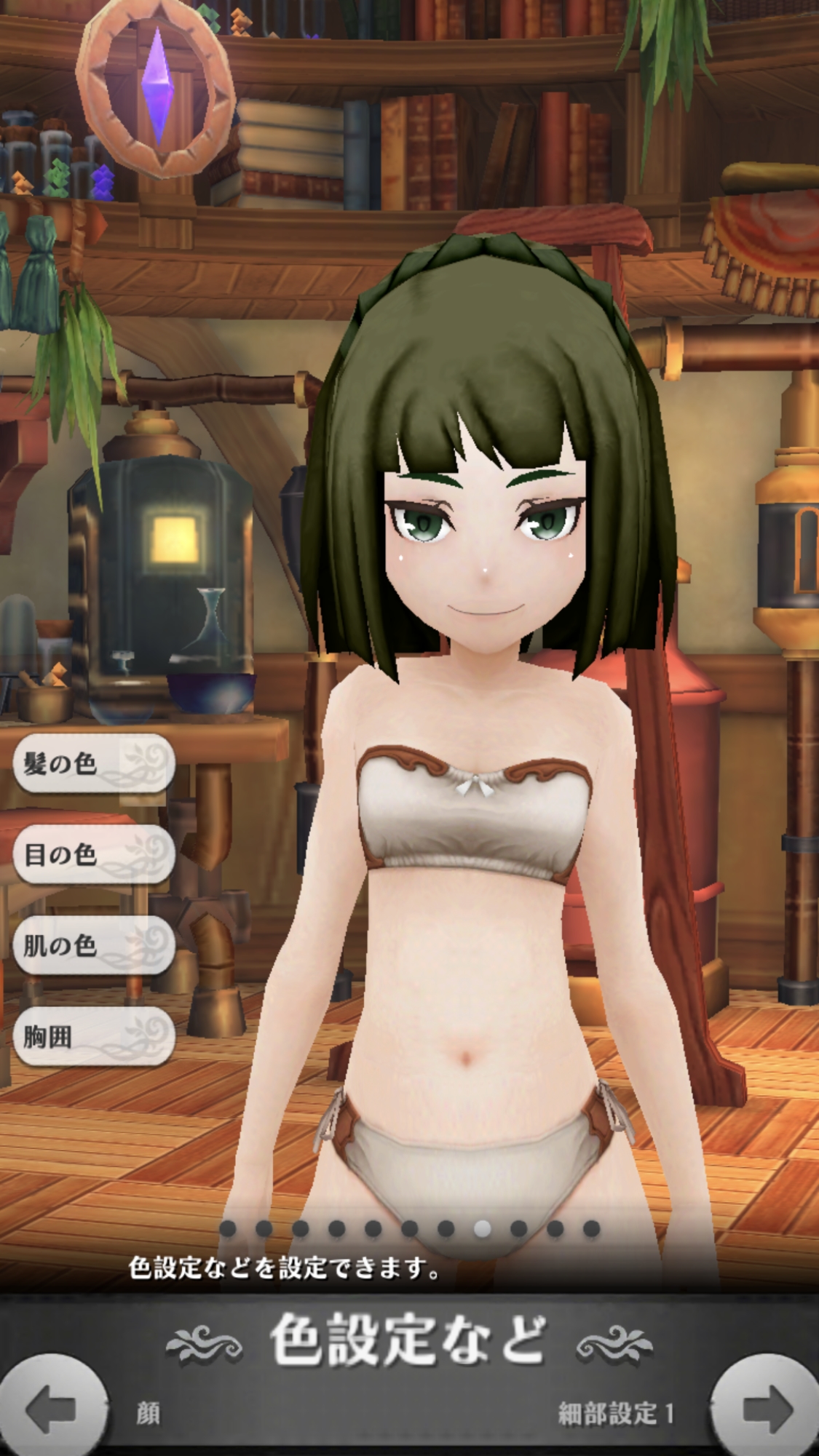
Task: Choose the 肌の色 skin color option
Action: click(x=94, y=945)
